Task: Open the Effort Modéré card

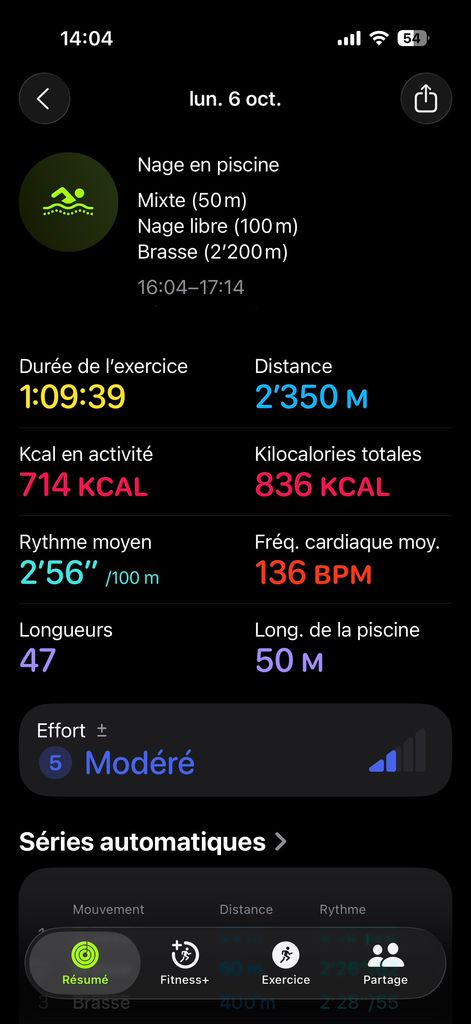Action: tap(235, 750)
